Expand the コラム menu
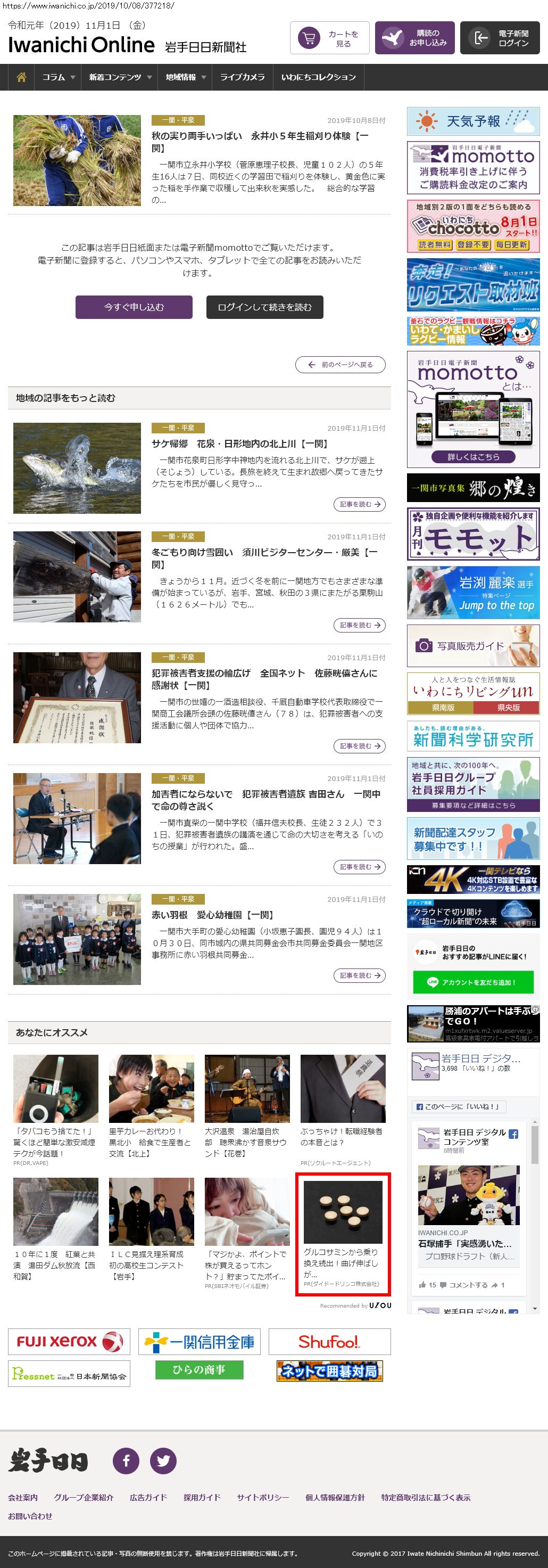548x1568 pixels. [x=58, y=77]
